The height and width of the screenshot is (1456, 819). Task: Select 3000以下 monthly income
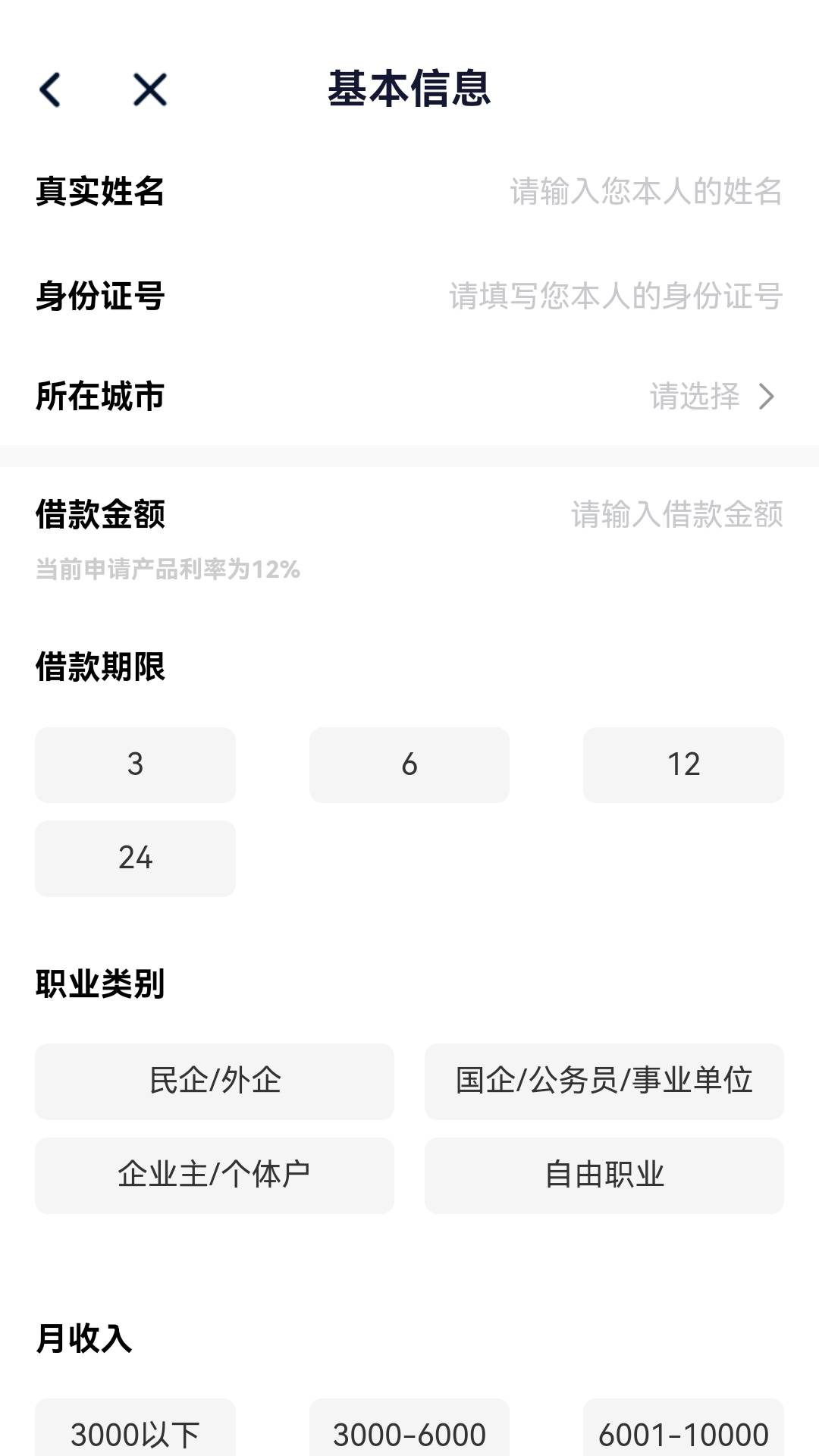134,1433
